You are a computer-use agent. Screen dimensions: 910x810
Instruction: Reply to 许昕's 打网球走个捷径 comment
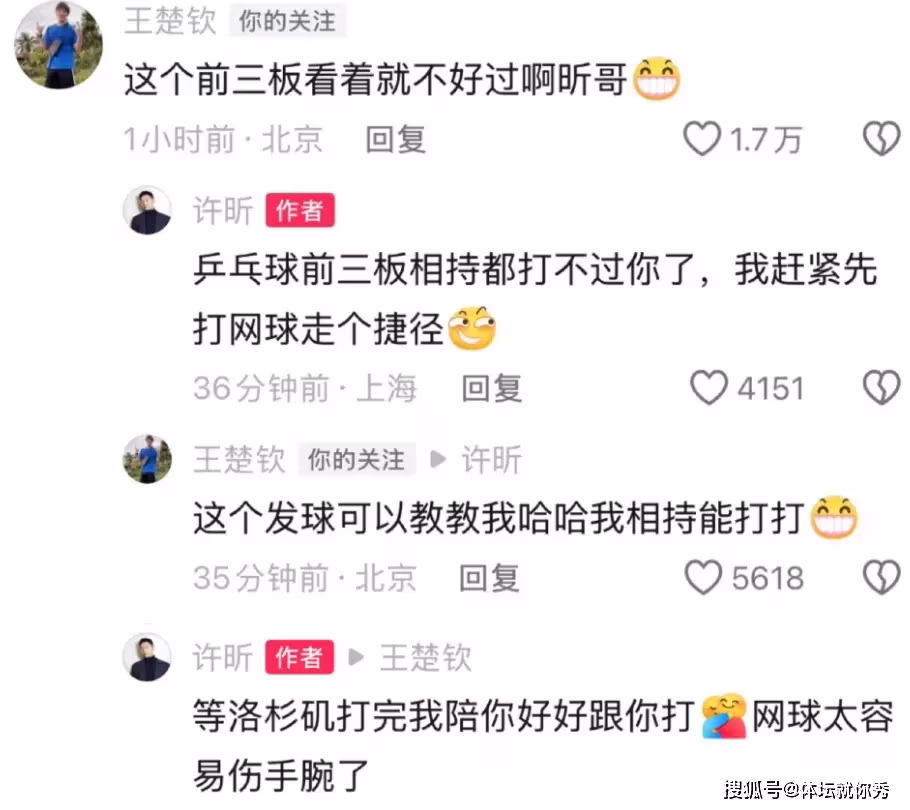(x=491, y=388)
